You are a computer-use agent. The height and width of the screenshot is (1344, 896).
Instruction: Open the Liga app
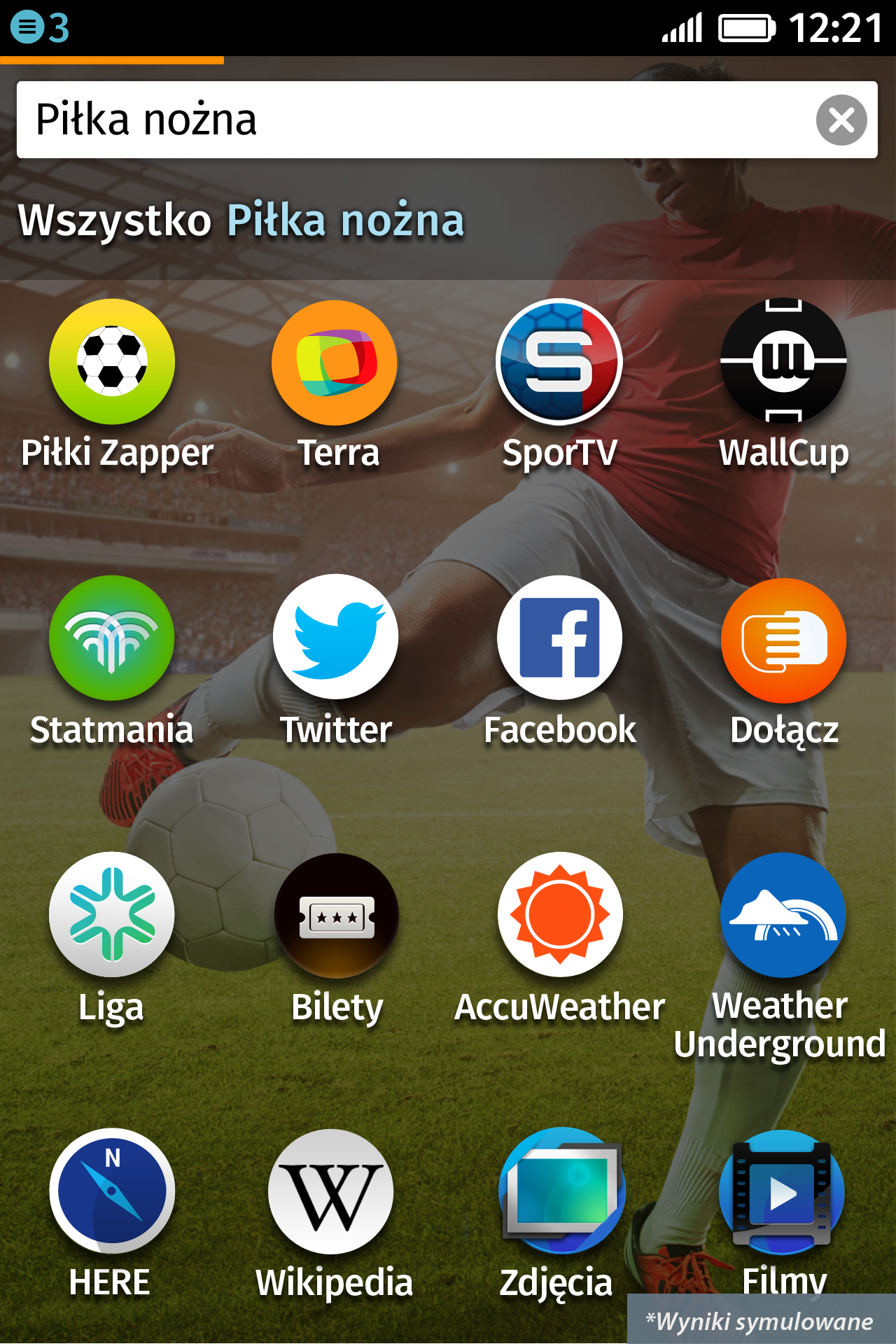(112, 914)
